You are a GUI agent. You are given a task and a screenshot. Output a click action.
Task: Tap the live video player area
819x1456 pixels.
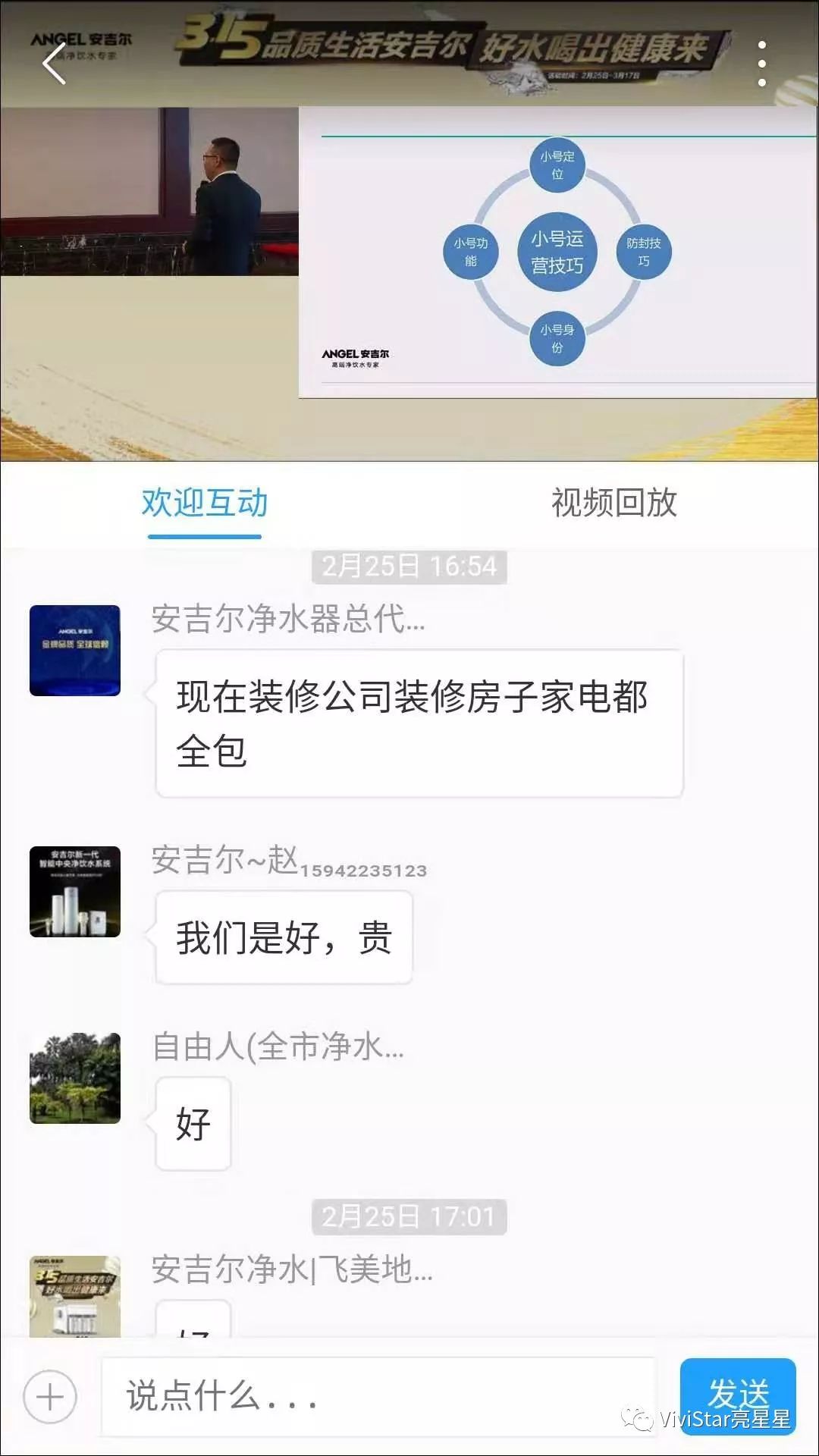409,258
